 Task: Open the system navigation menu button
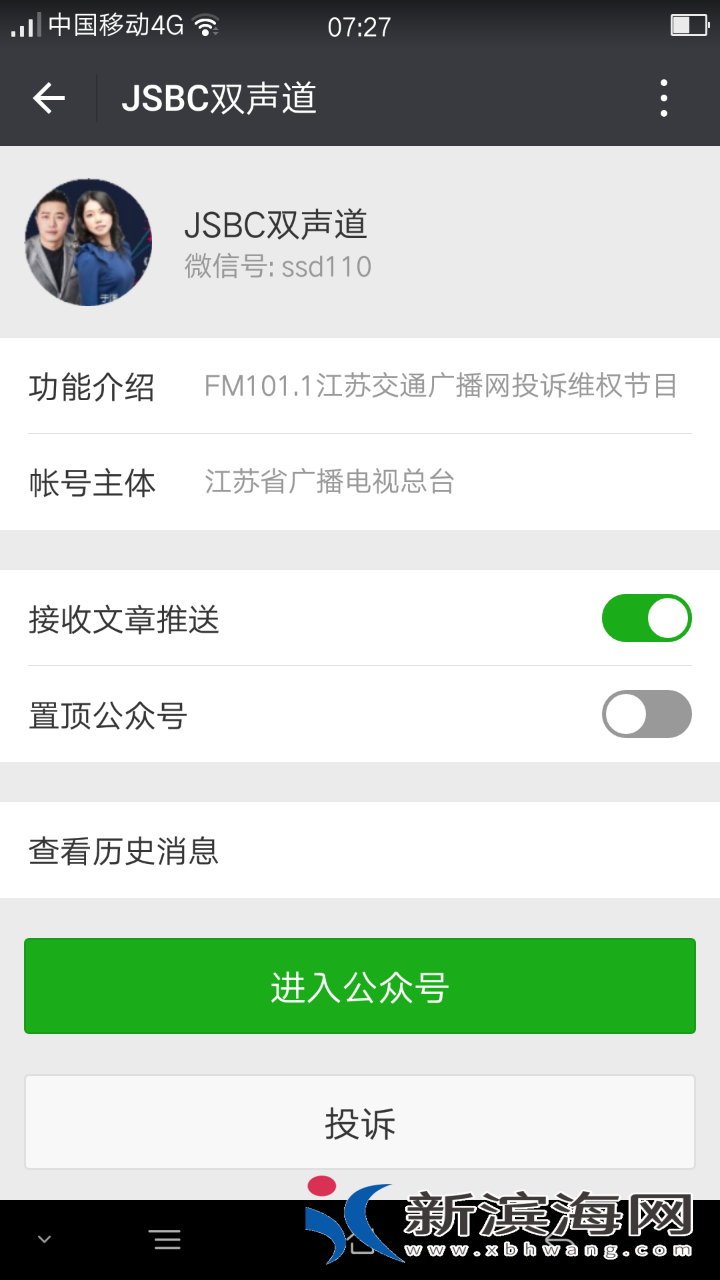(x=166, y=1241)
